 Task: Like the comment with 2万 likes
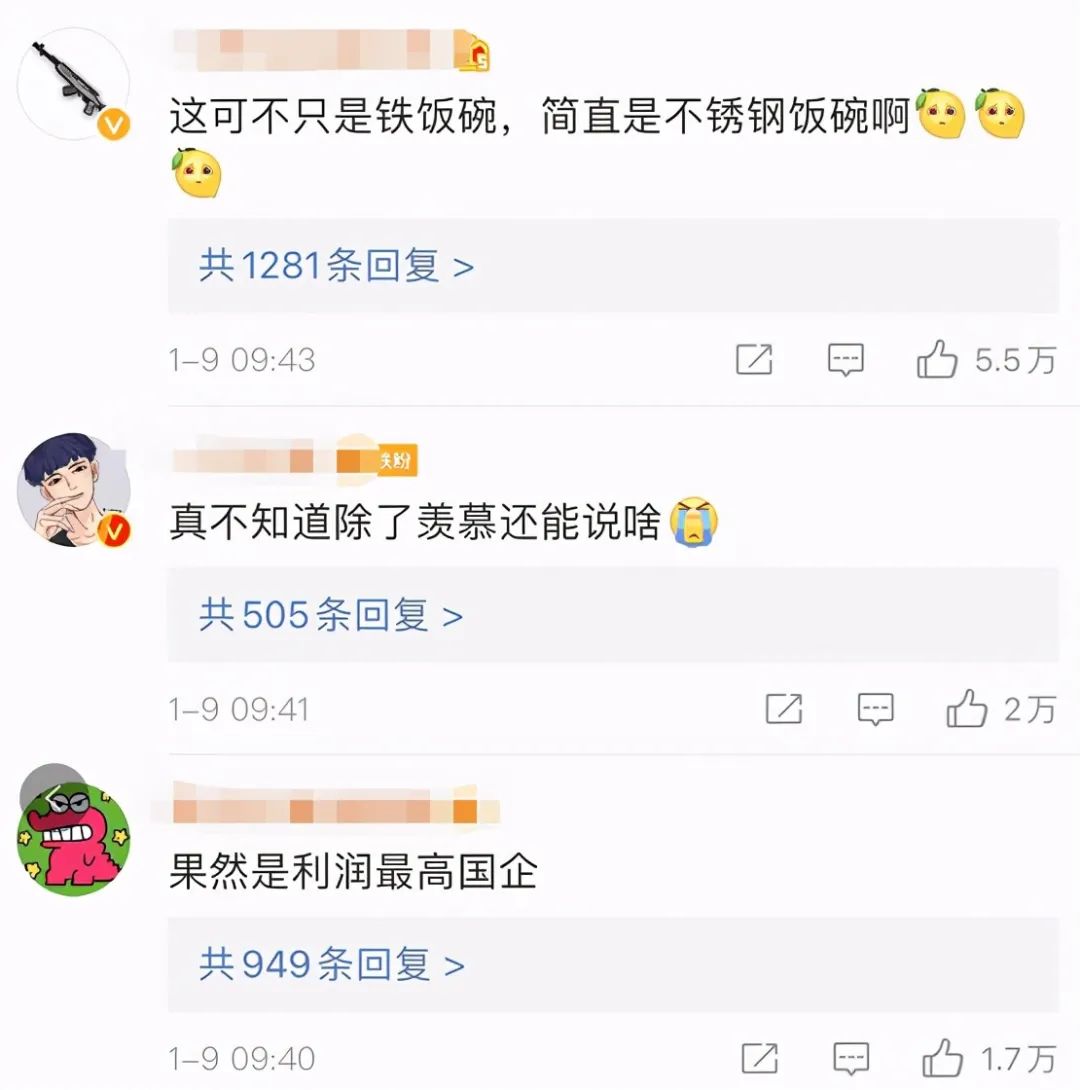click(967, 709)
